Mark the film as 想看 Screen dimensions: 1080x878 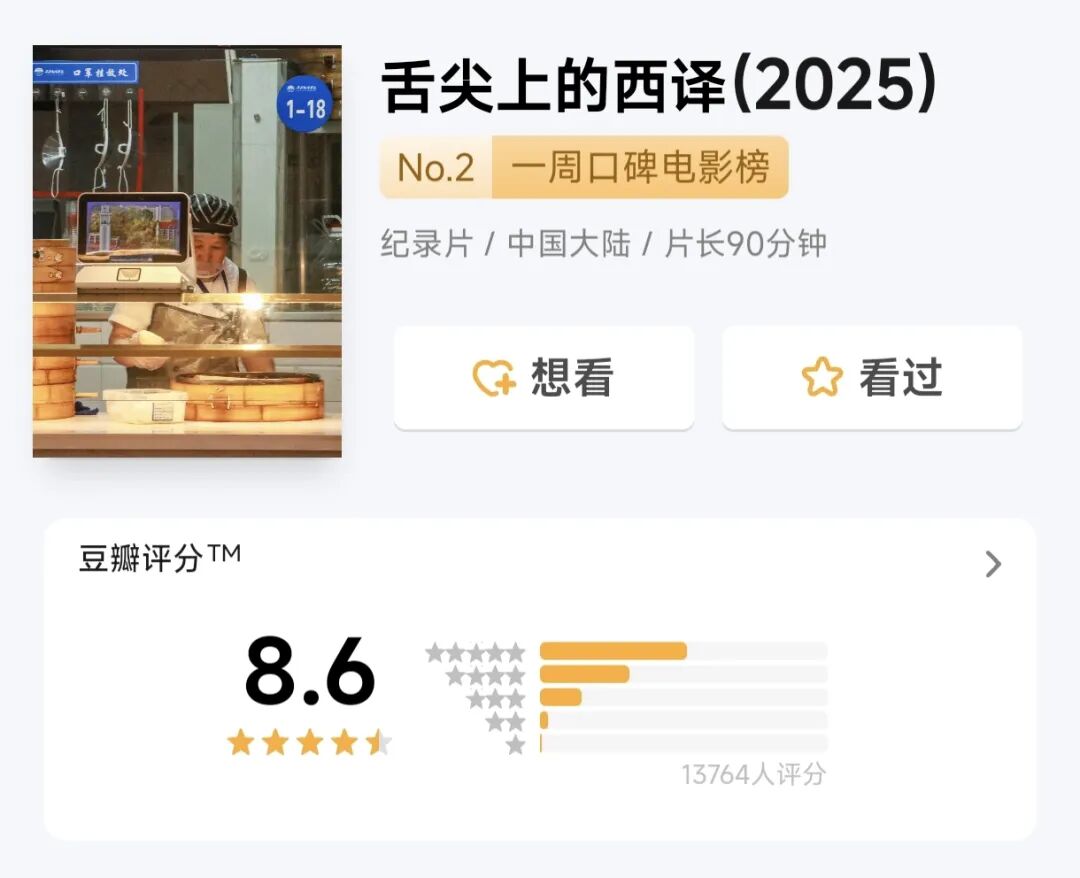click(x=543, y=378)
